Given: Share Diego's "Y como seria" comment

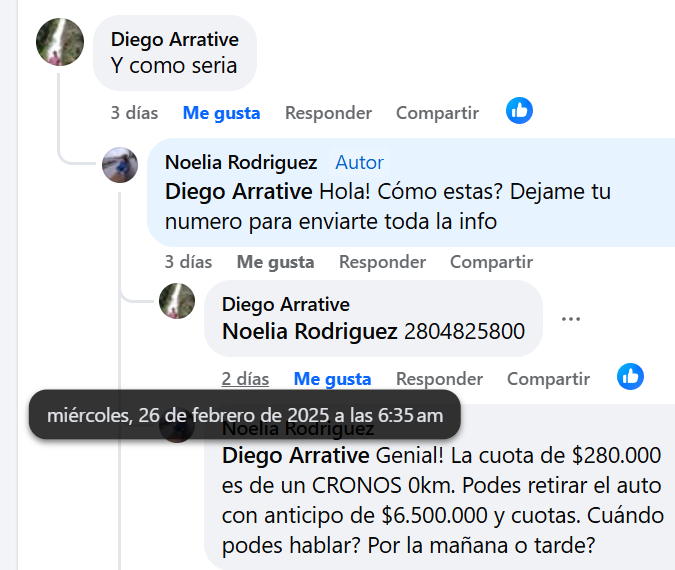Looking at the screenshot, I should (x=437, y=113).
